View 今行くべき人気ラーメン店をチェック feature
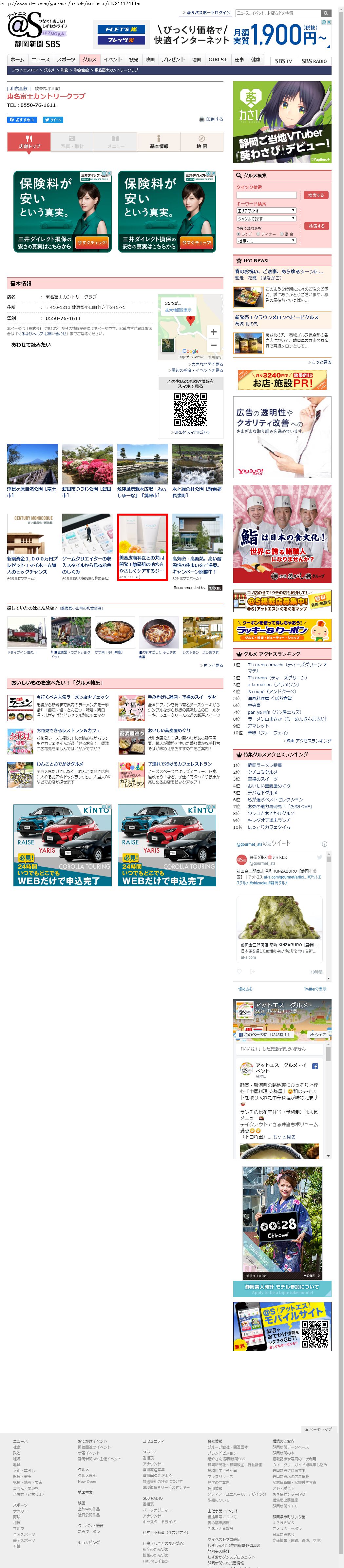 73,697
